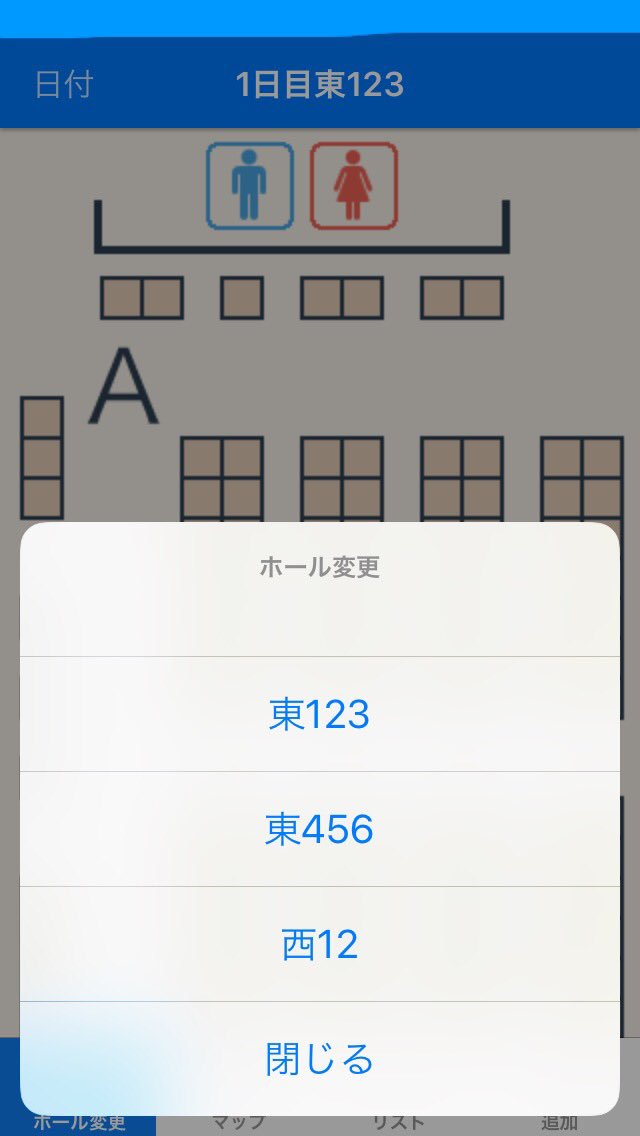Screen dimensions: 640x1136
Task: Dismiss the dialog with 閉じる
Action: pos(320,1059)
